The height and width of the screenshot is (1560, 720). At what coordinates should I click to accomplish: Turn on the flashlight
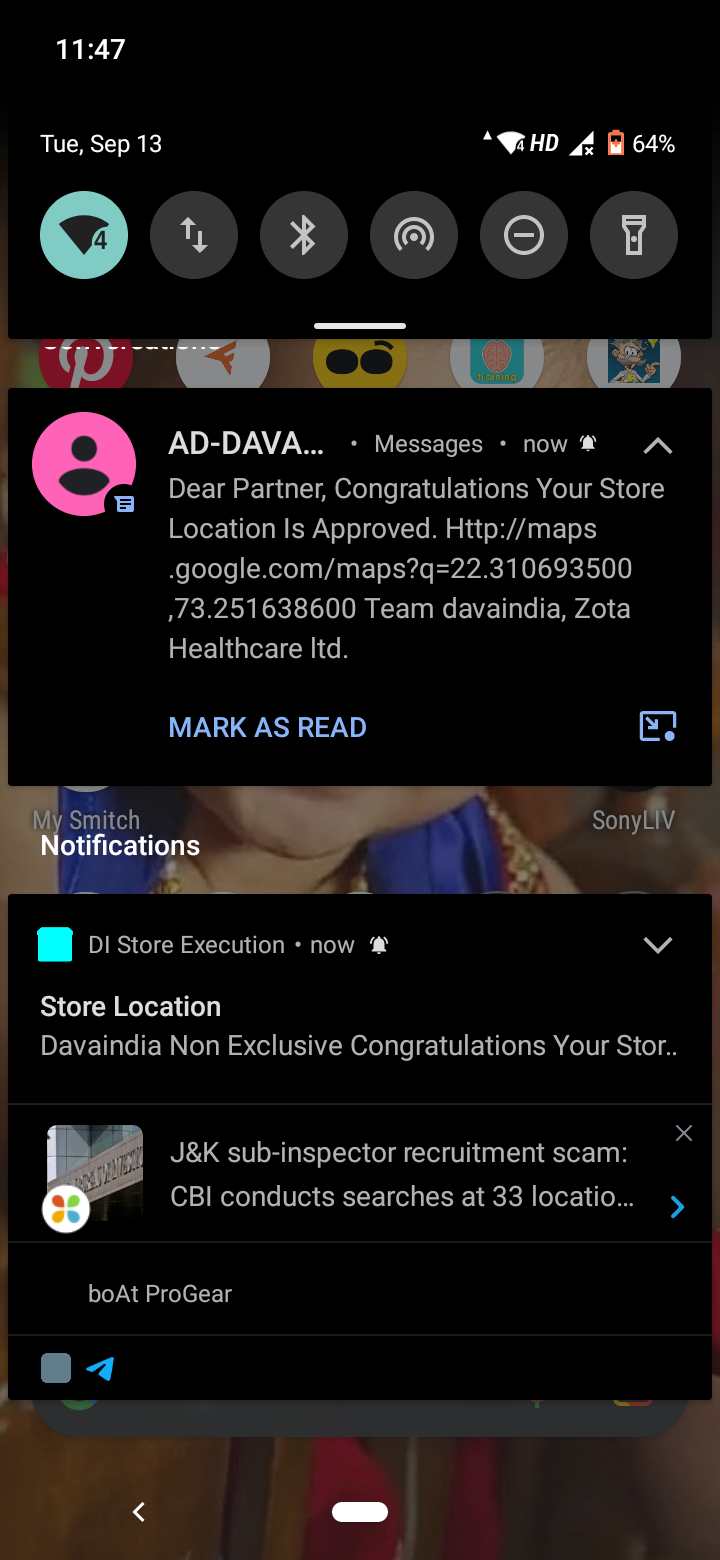(634, 235)
